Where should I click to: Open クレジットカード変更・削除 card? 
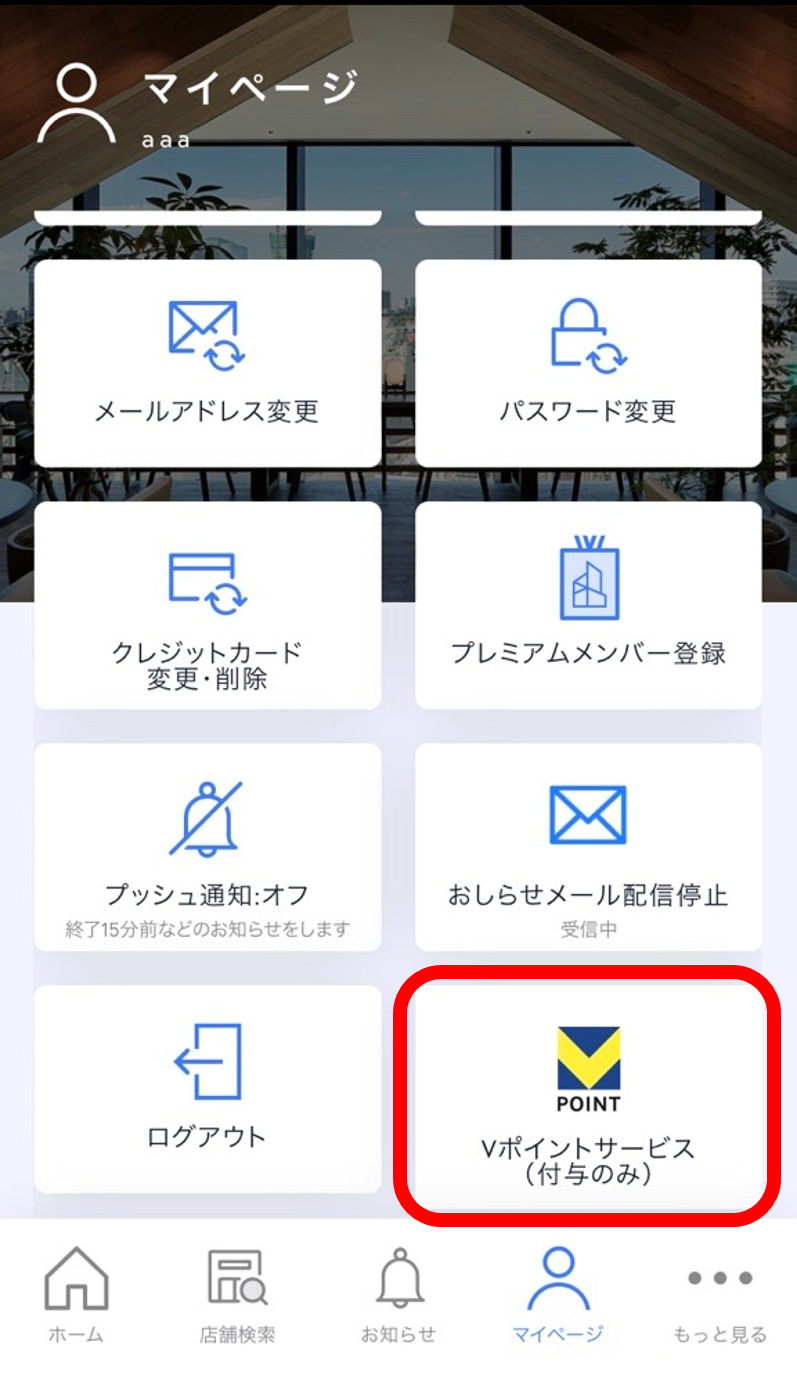pyautogui.click(x=207, y=605)
